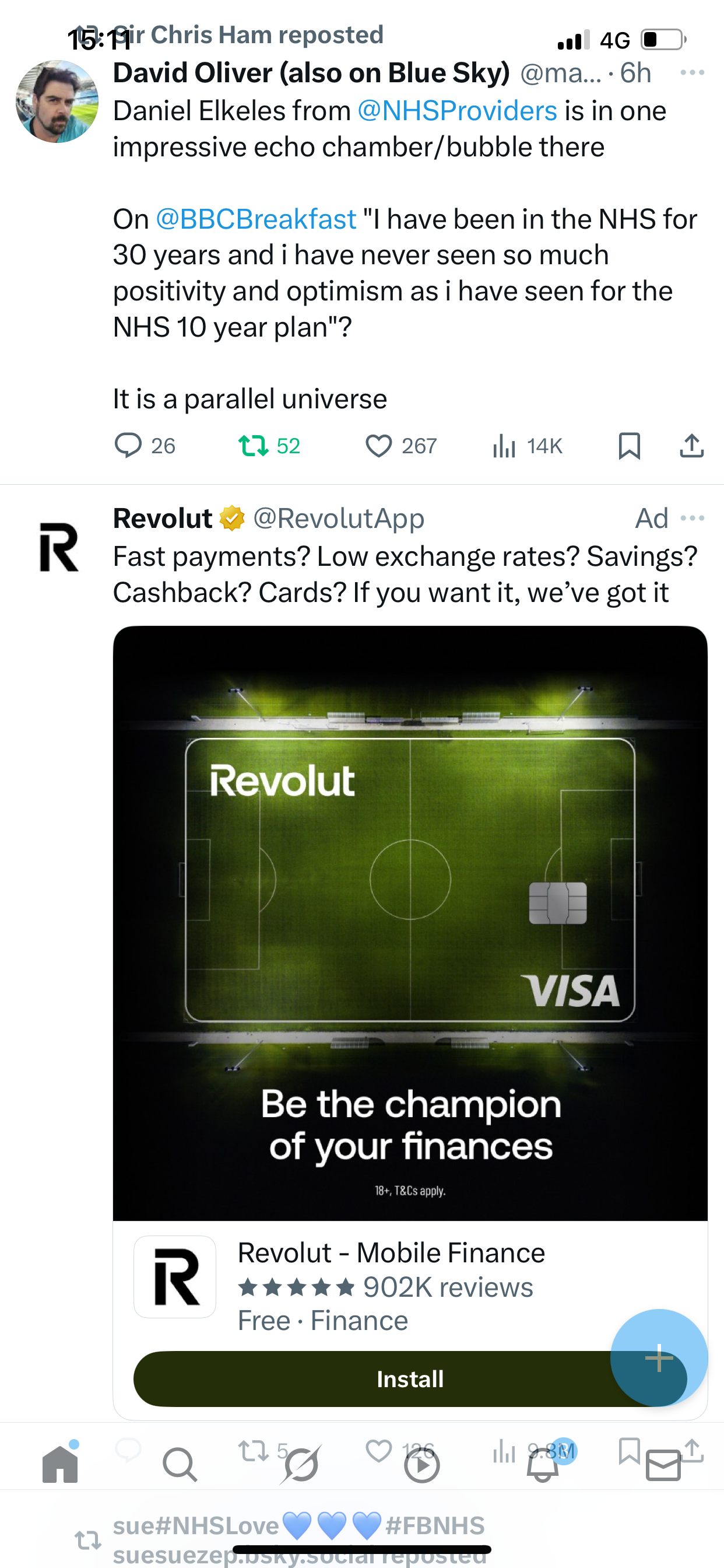
Task: Open Revolut's profile logo
Action: coord(59,547)
